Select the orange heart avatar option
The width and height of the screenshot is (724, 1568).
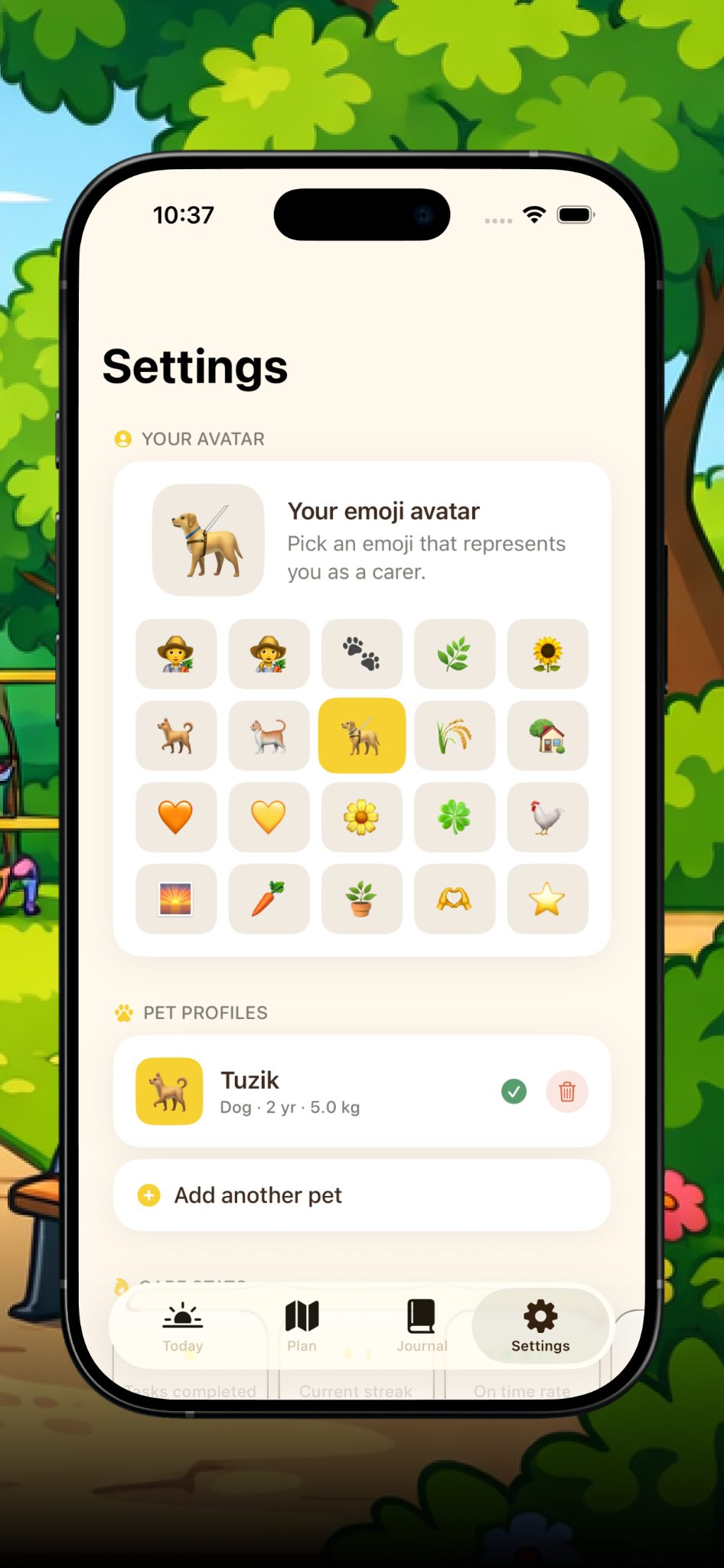coord(176,818)
